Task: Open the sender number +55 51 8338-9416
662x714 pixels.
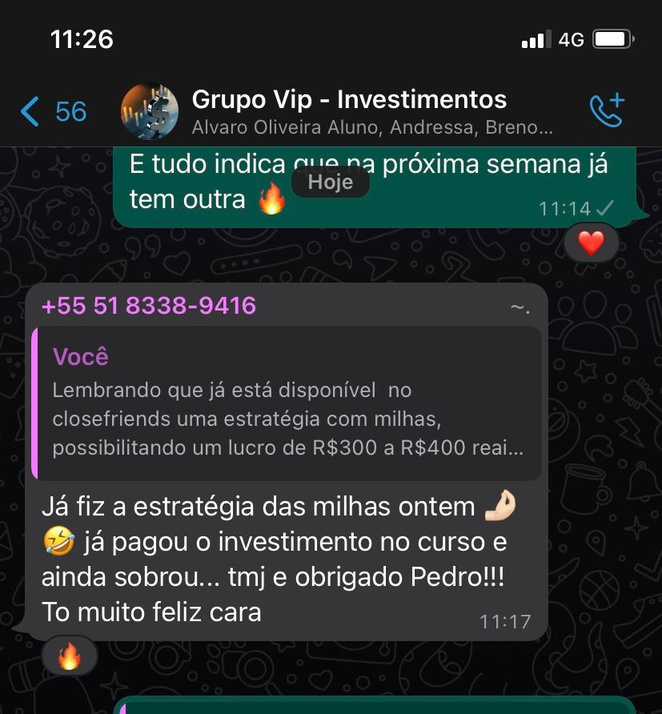Action: [148, 306]
